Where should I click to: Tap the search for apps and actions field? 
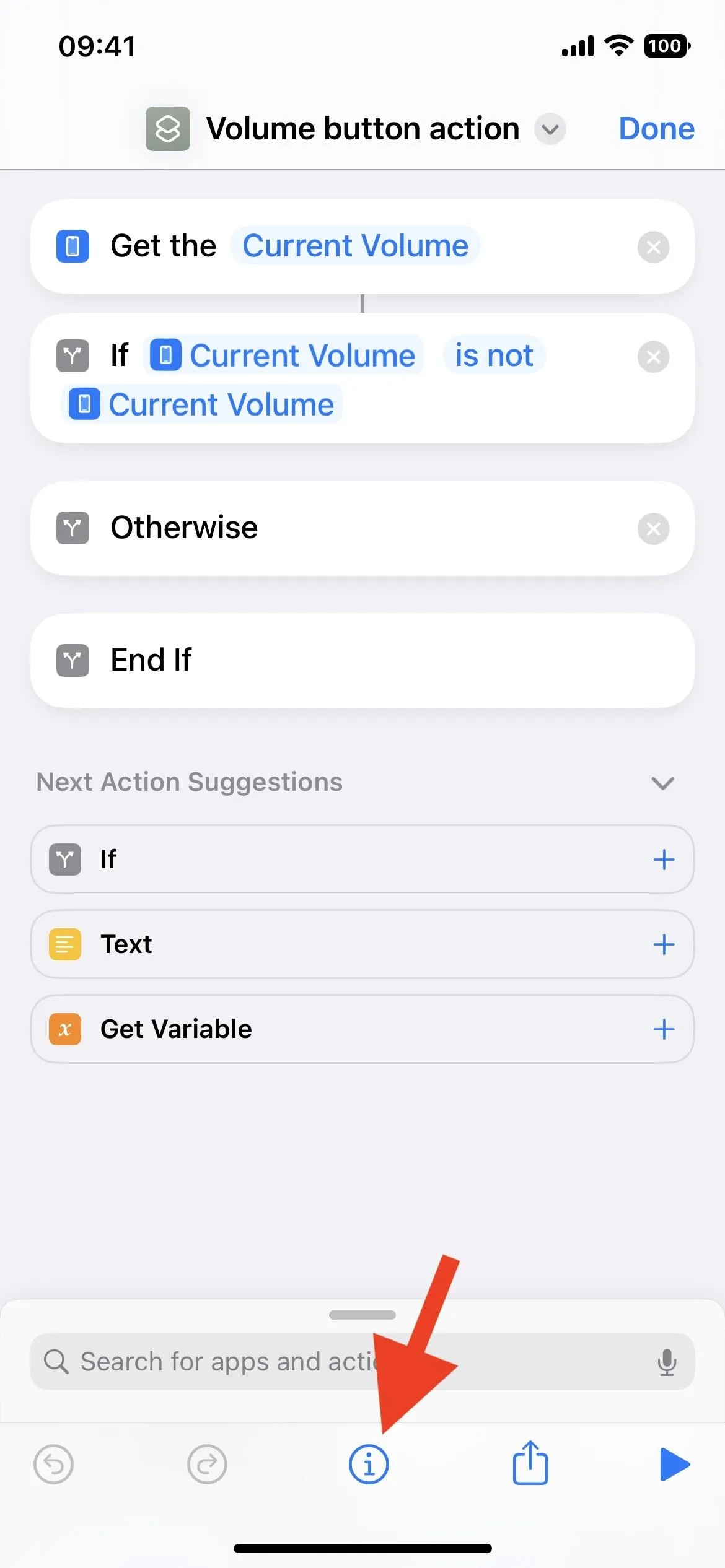(362, 1362)
